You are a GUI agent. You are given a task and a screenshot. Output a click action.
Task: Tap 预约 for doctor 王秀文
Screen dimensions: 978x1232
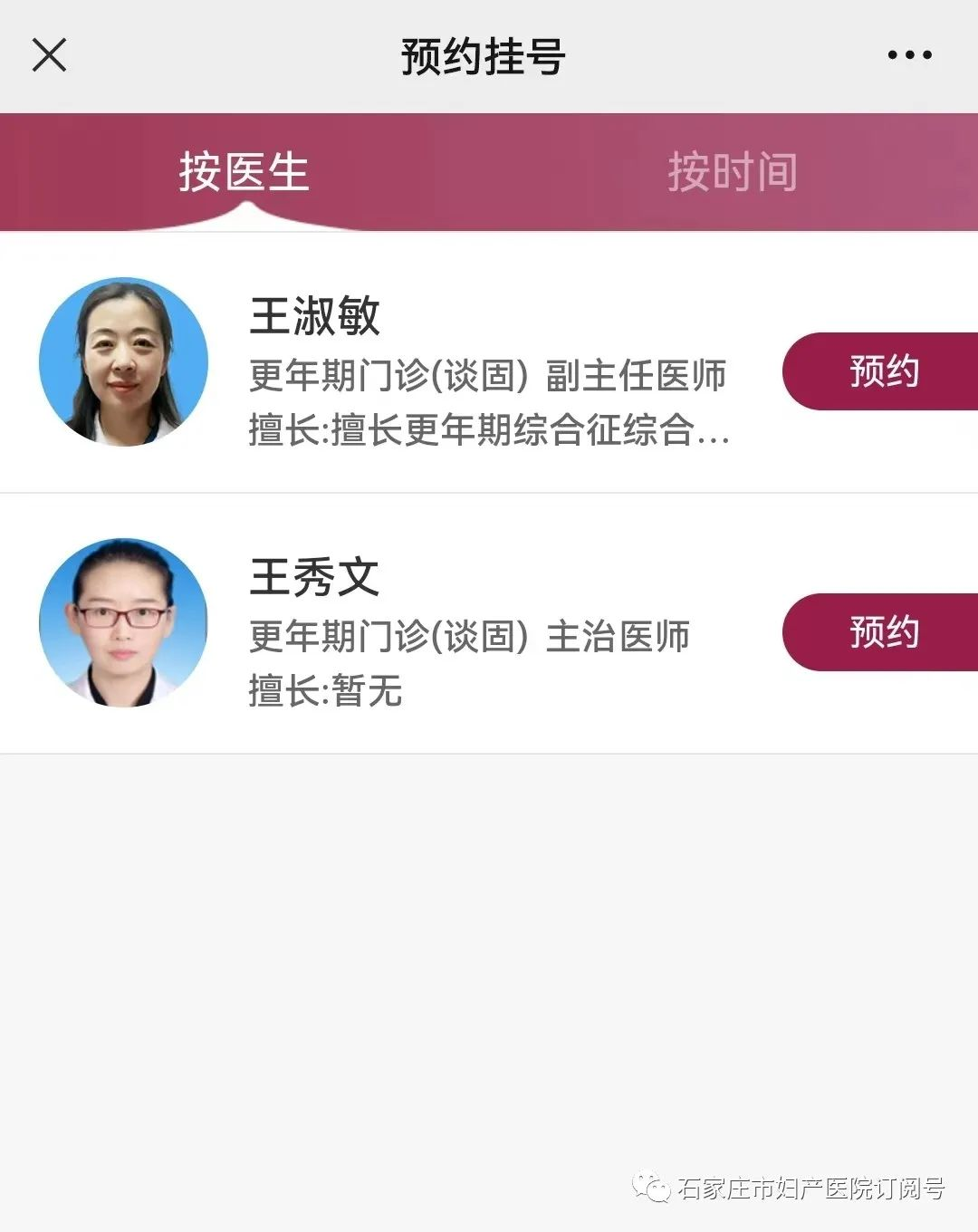tap(882, 632)
